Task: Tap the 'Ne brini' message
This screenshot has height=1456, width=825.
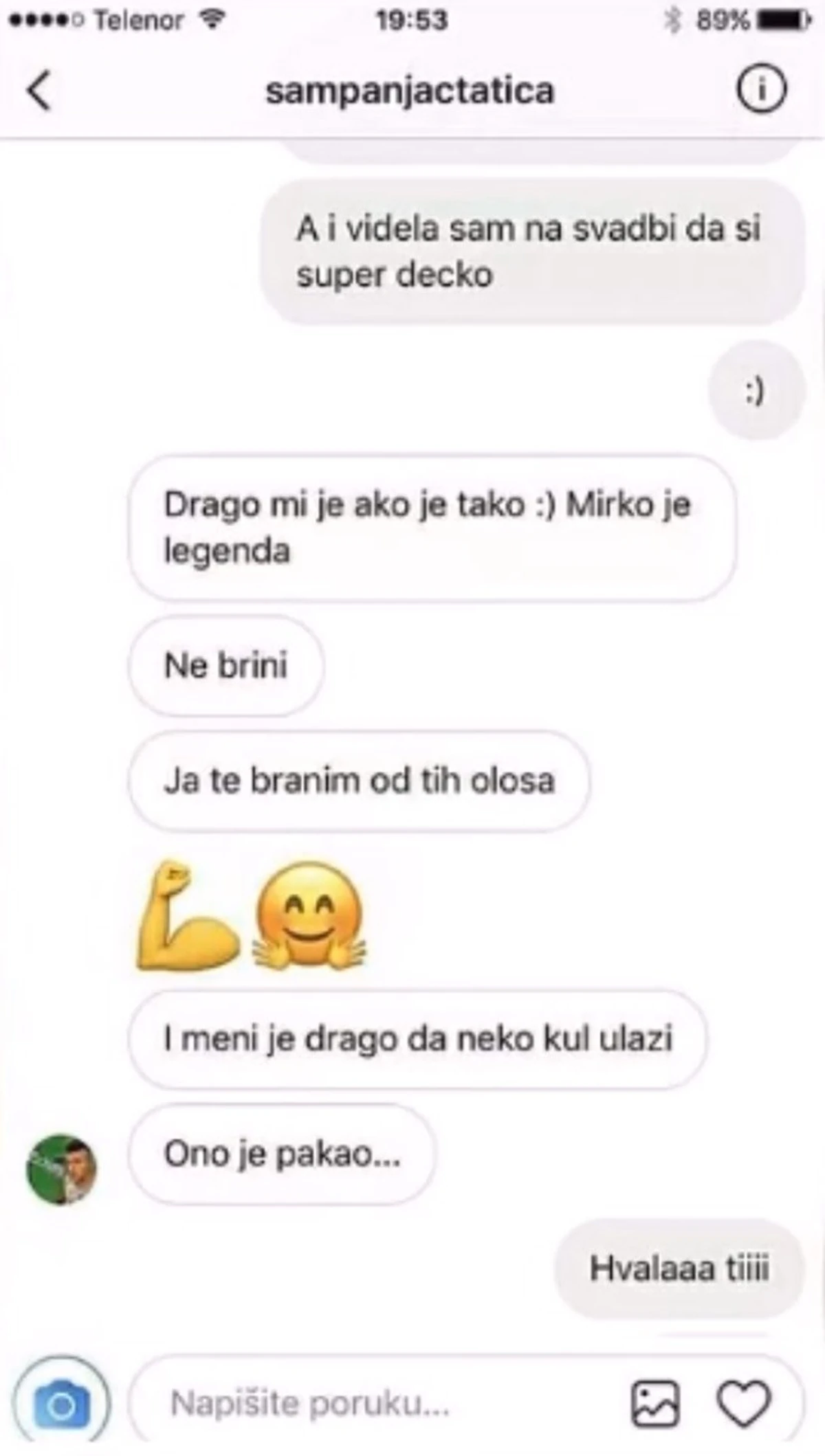Action: (227, 665)
